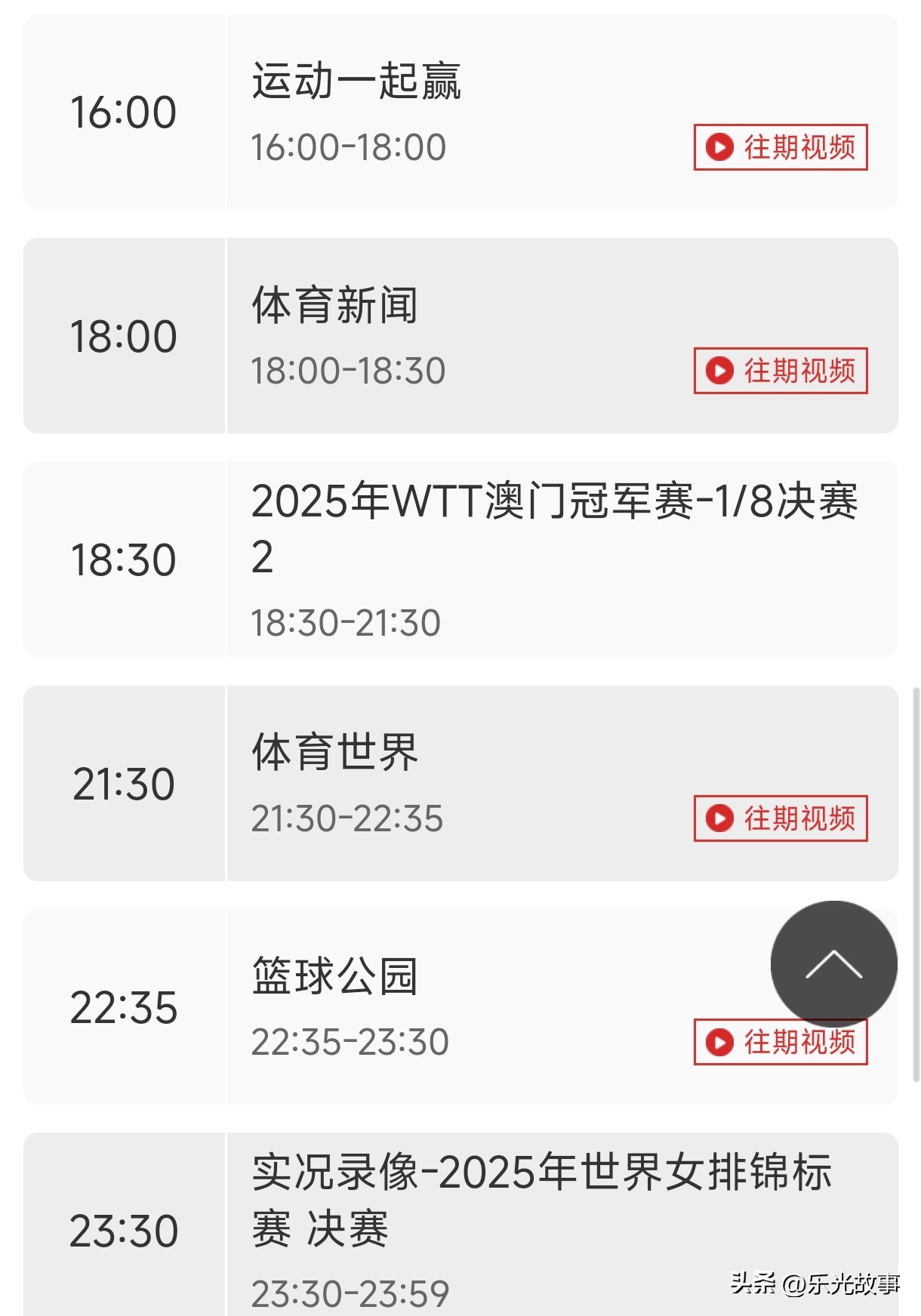Open past videos for 运动一起赢
Image resolution: width=921 pixels, height=1316 pixels.
[x=781, y=147]
